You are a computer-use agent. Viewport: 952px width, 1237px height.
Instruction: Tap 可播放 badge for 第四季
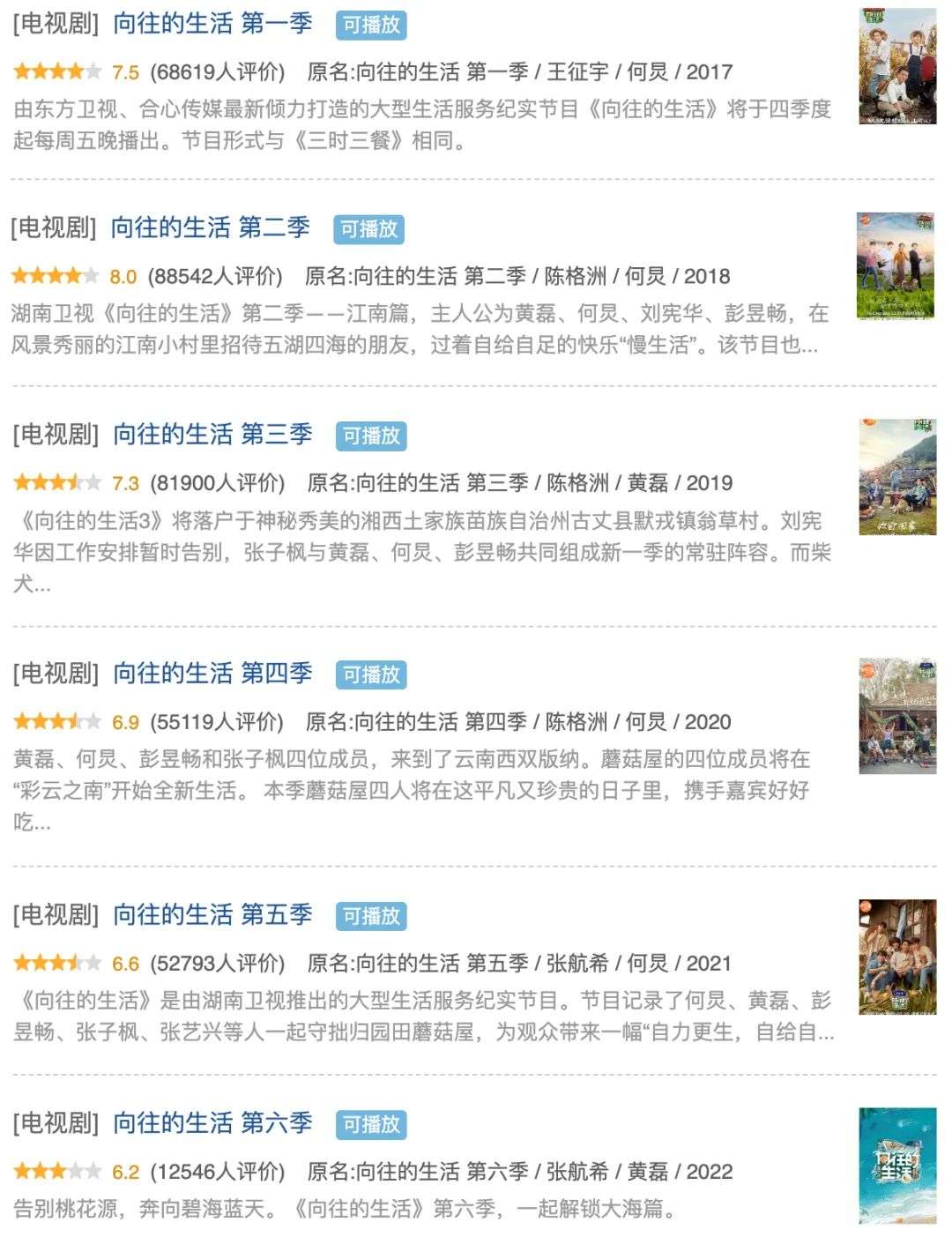tap(371, 674)
